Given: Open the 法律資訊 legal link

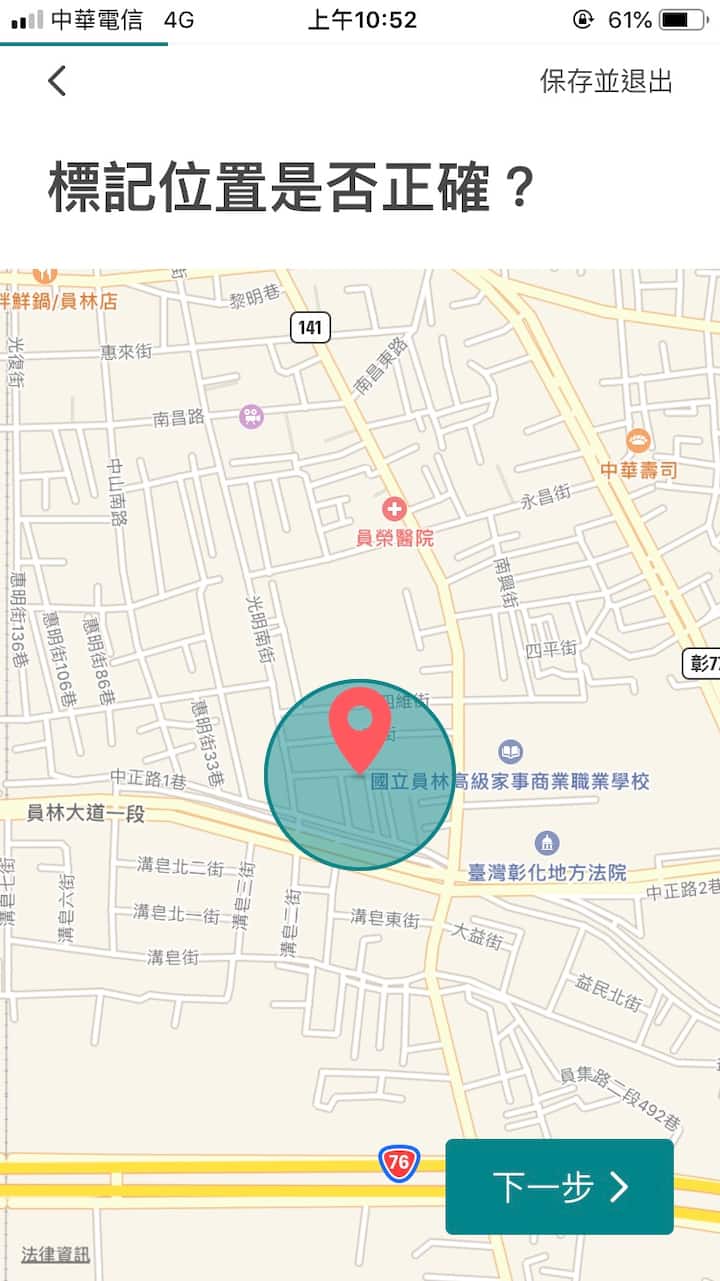Looking at the screenshot, I should [x=55, y=1254].
